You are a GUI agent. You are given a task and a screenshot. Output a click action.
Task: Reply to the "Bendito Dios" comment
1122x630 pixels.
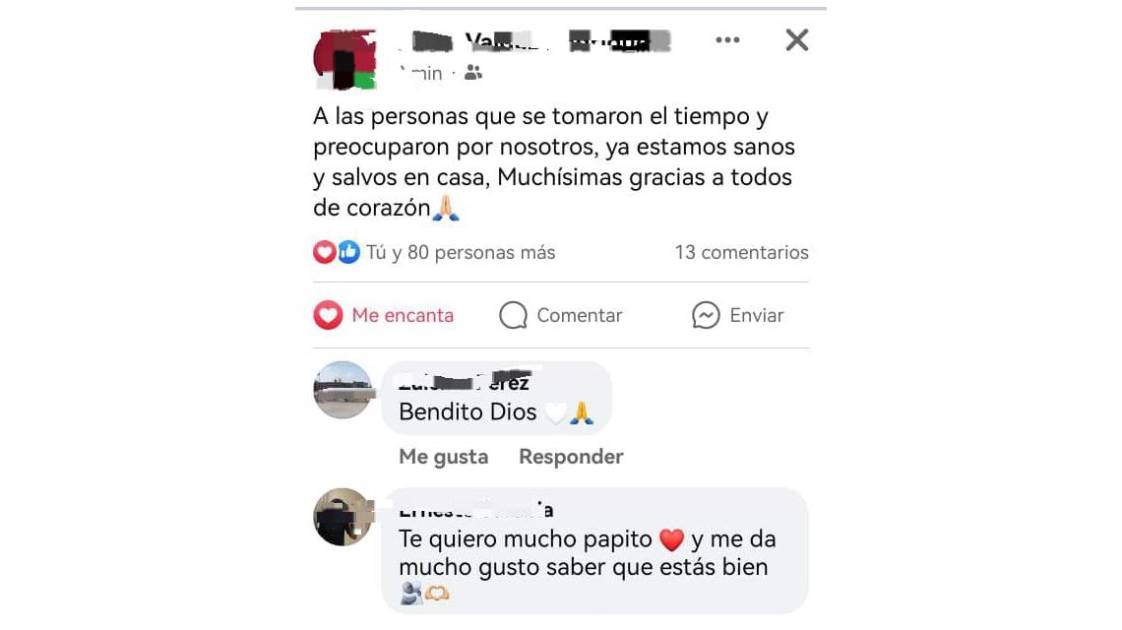(570, 457)
